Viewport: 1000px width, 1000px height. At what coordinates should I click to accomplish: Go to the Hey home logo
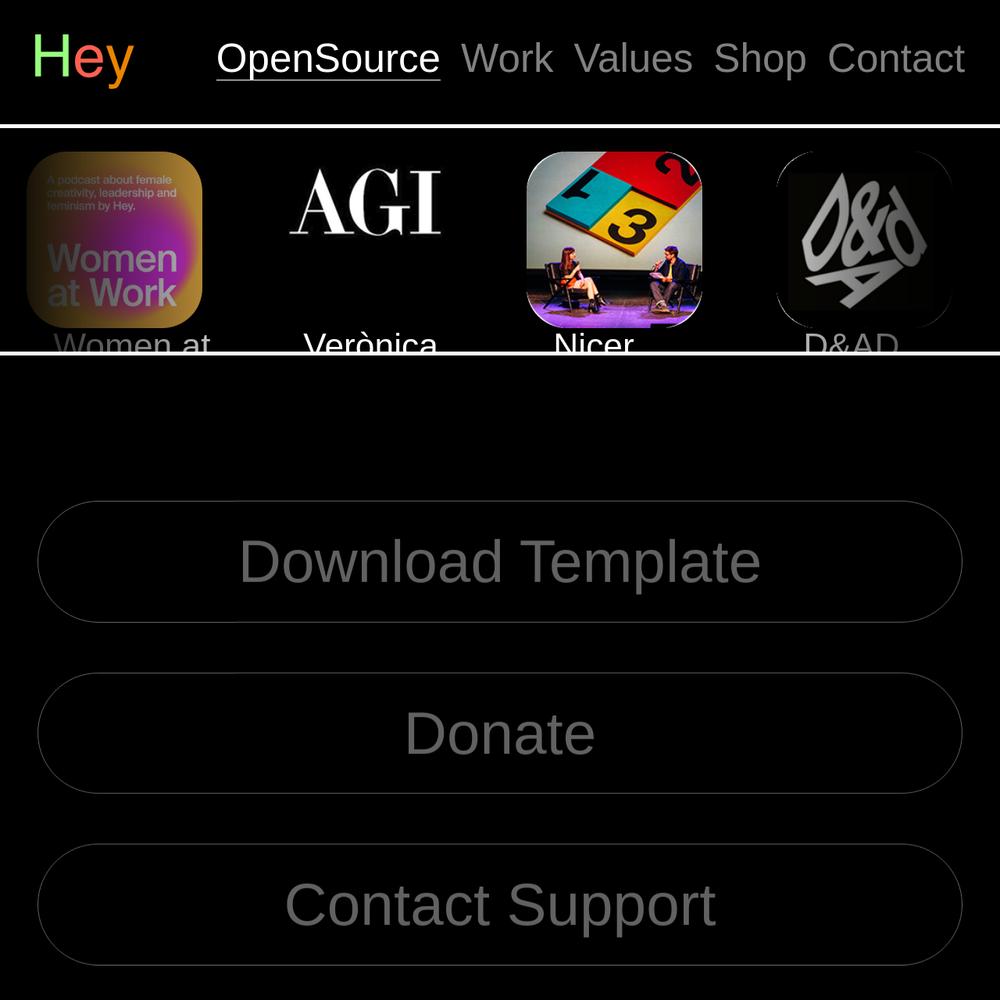coord(83,58)
